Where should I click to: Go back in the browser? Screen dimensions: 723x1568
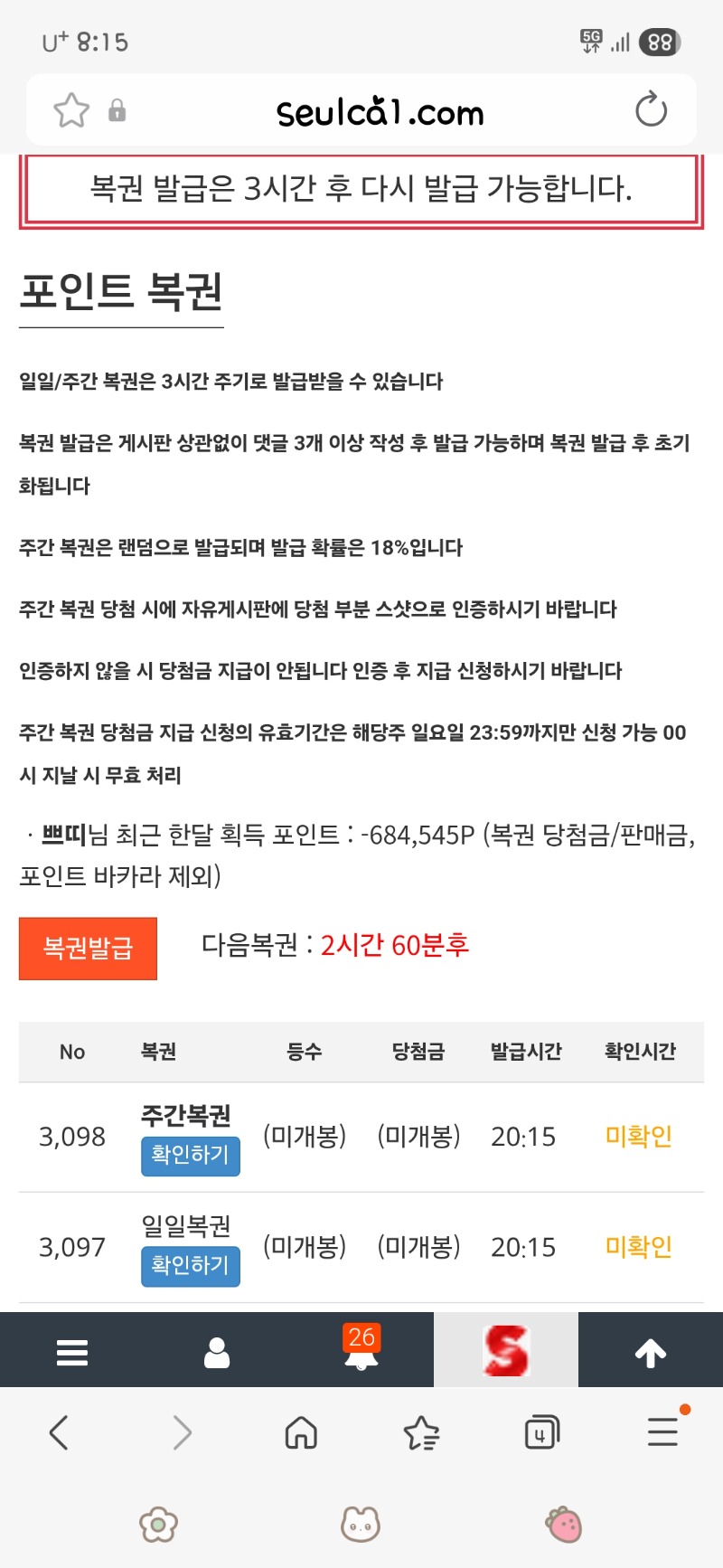[59, 1432]
